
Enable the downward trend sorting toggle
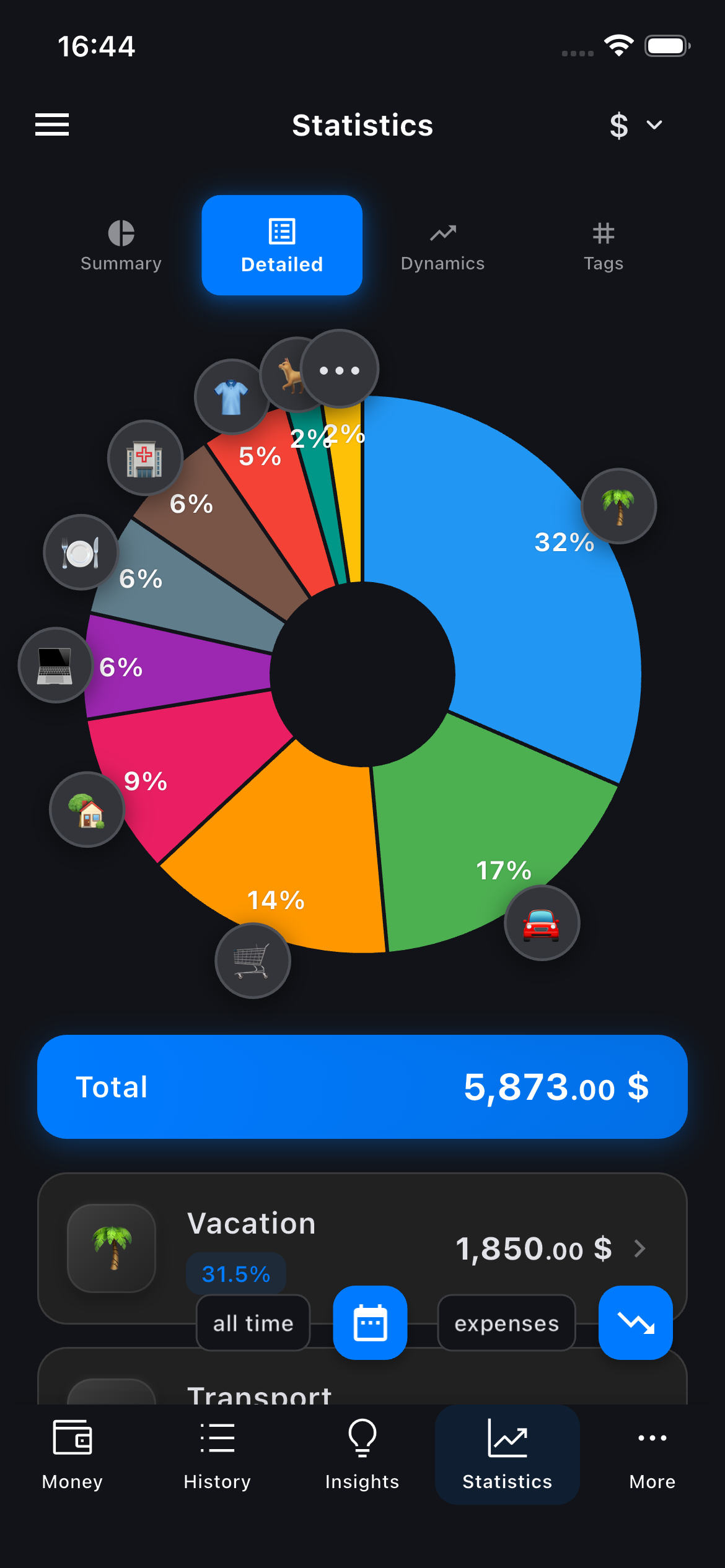click(x=635, y=1323)
